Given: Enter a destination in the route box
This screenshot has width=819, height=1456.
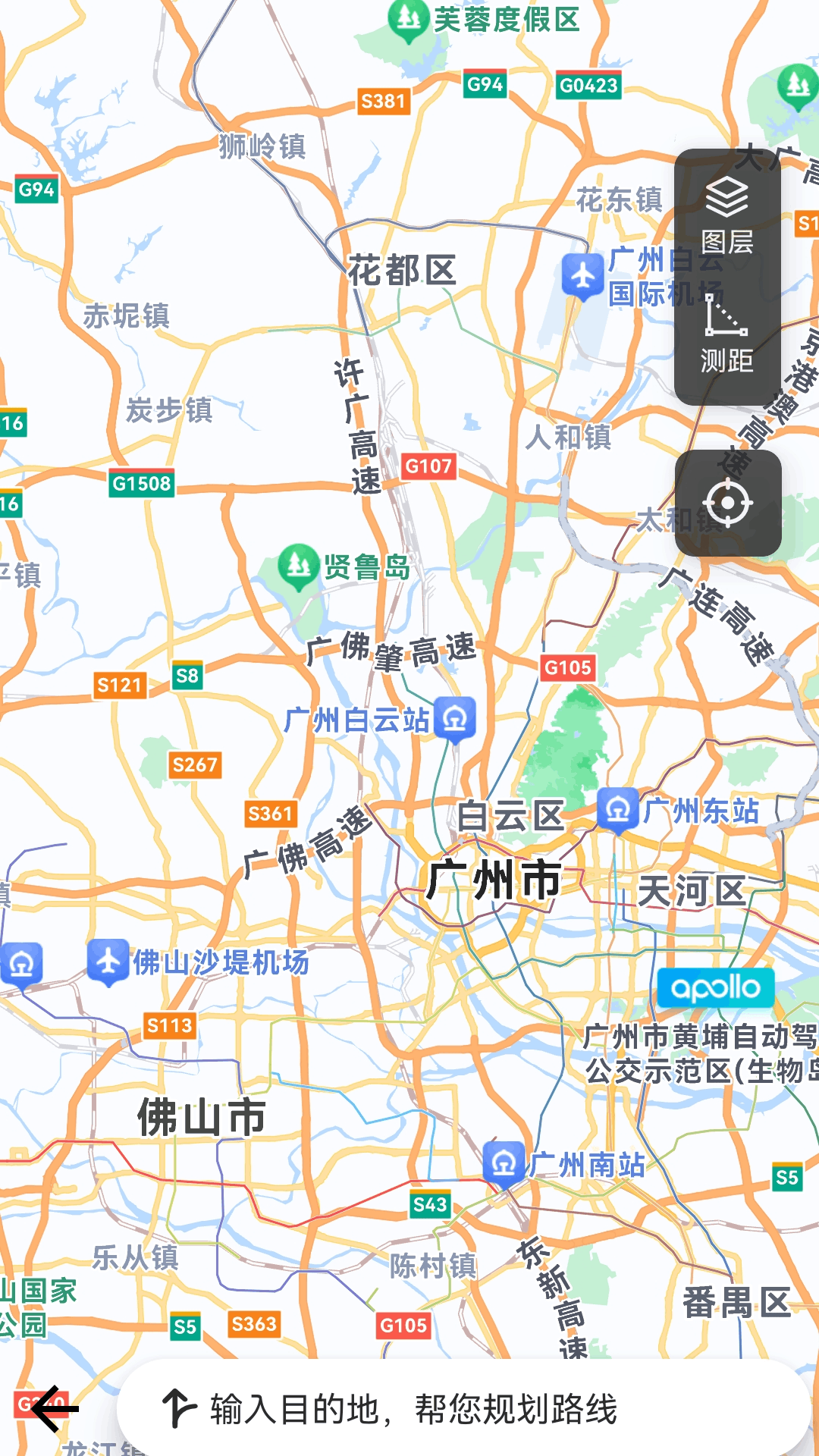Looking at the screenshot, I should pos(464,1408).
